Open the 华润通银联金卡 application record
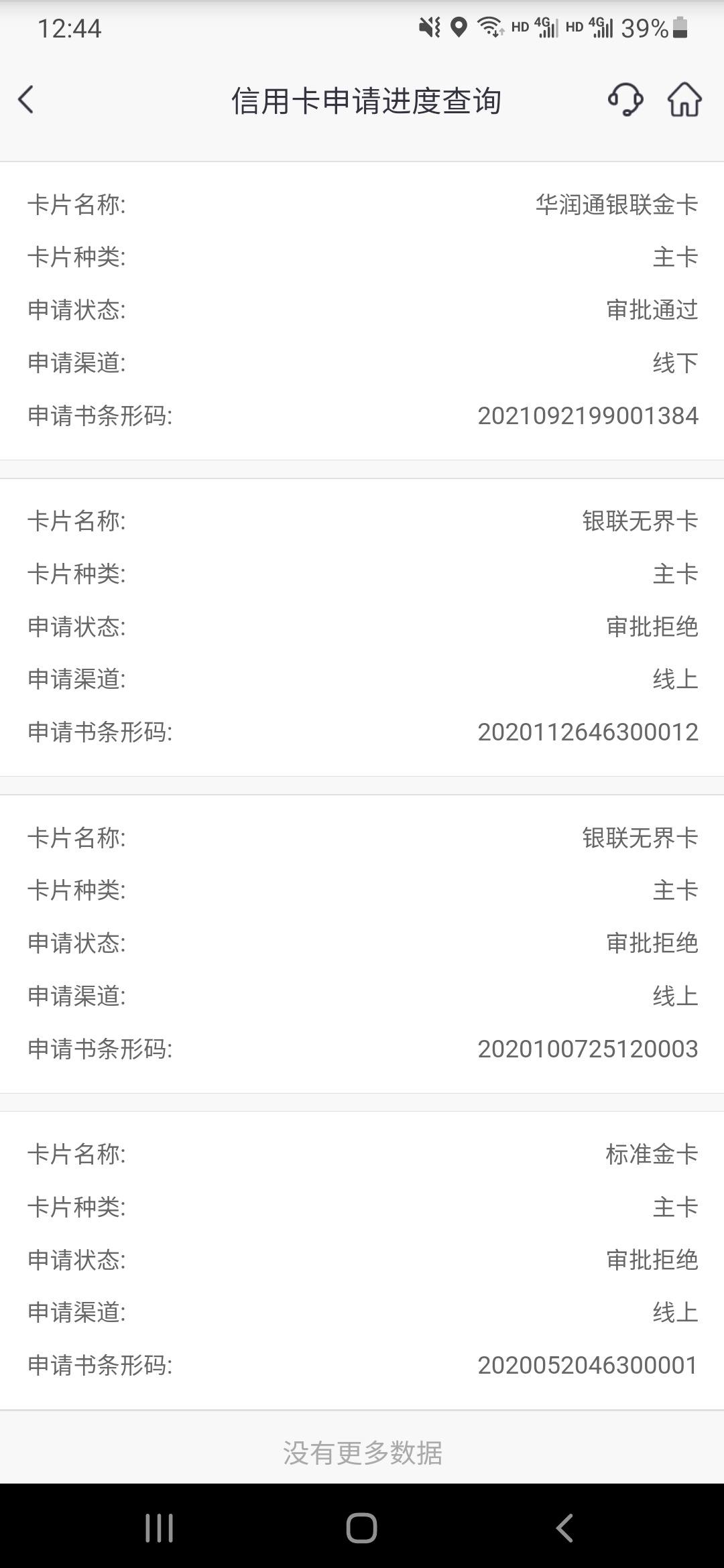The width and height of the screenshot is (724, 1568). click(362, 310)
